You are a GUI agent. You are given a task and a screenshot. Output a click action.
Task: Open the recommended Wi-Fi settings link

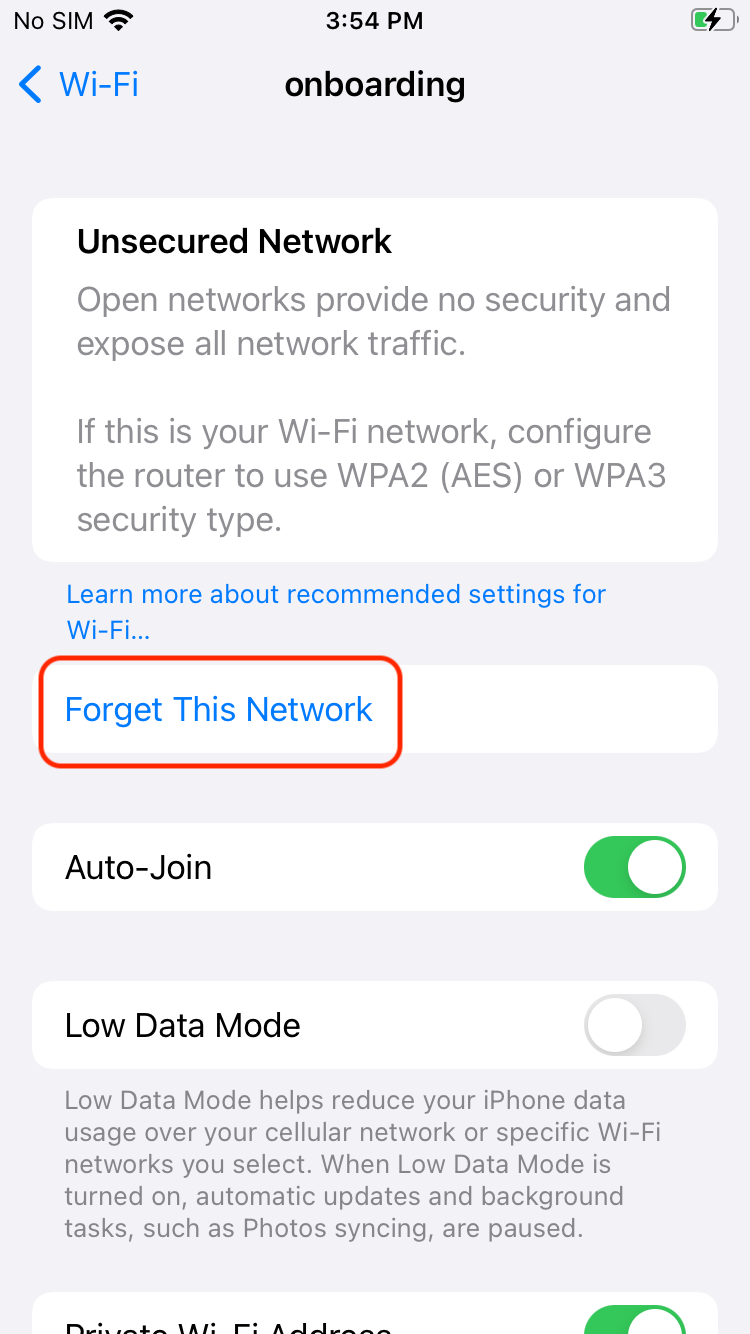[336, 611]
